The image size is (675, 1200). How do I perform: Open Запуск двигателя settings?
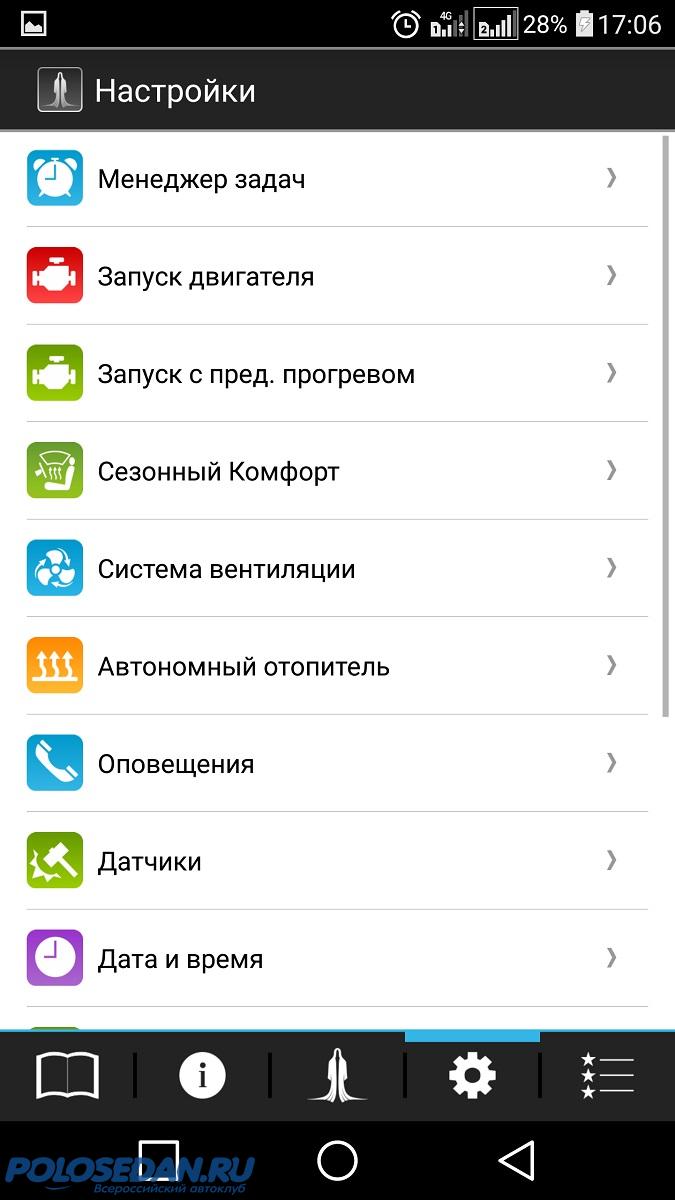tap(336, 276)
